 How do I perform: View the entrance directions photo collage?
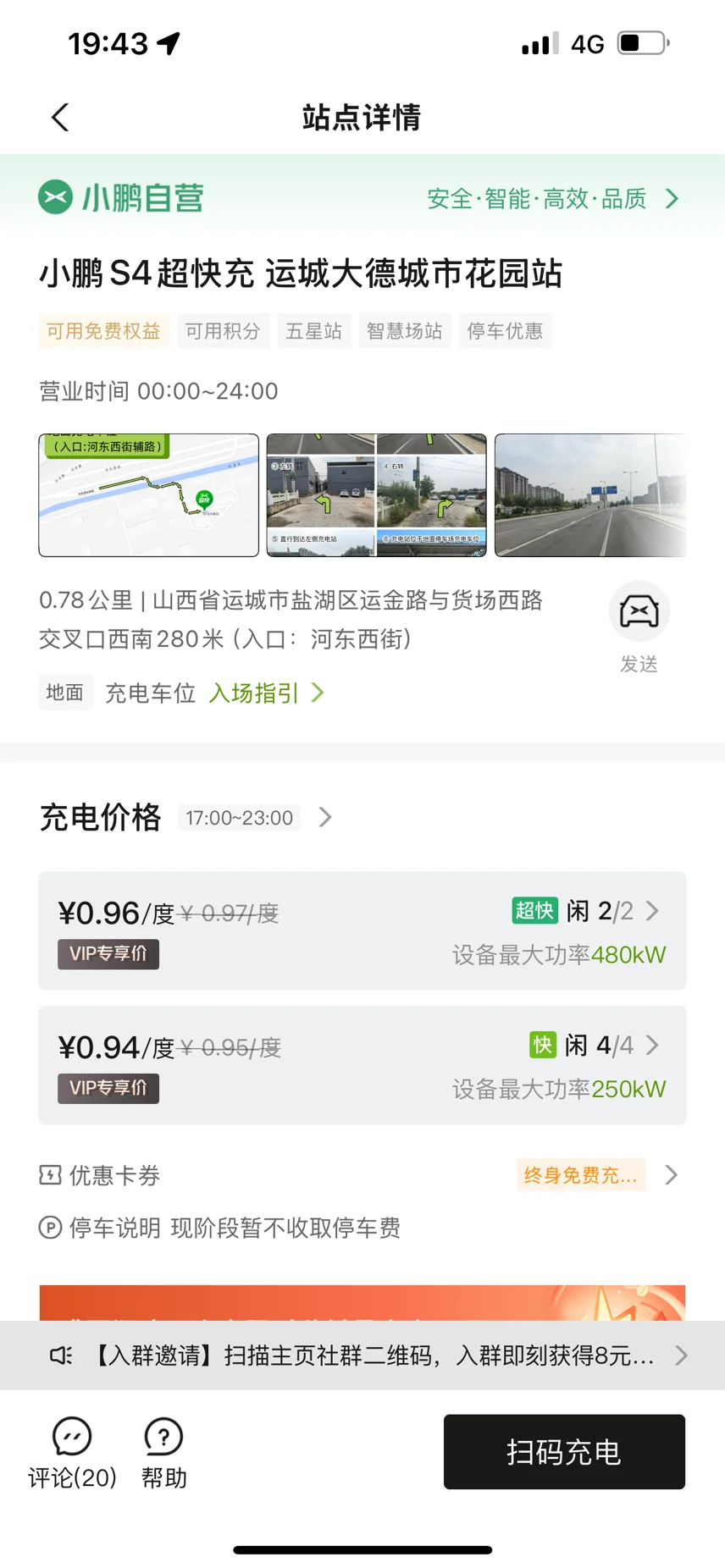377,495
